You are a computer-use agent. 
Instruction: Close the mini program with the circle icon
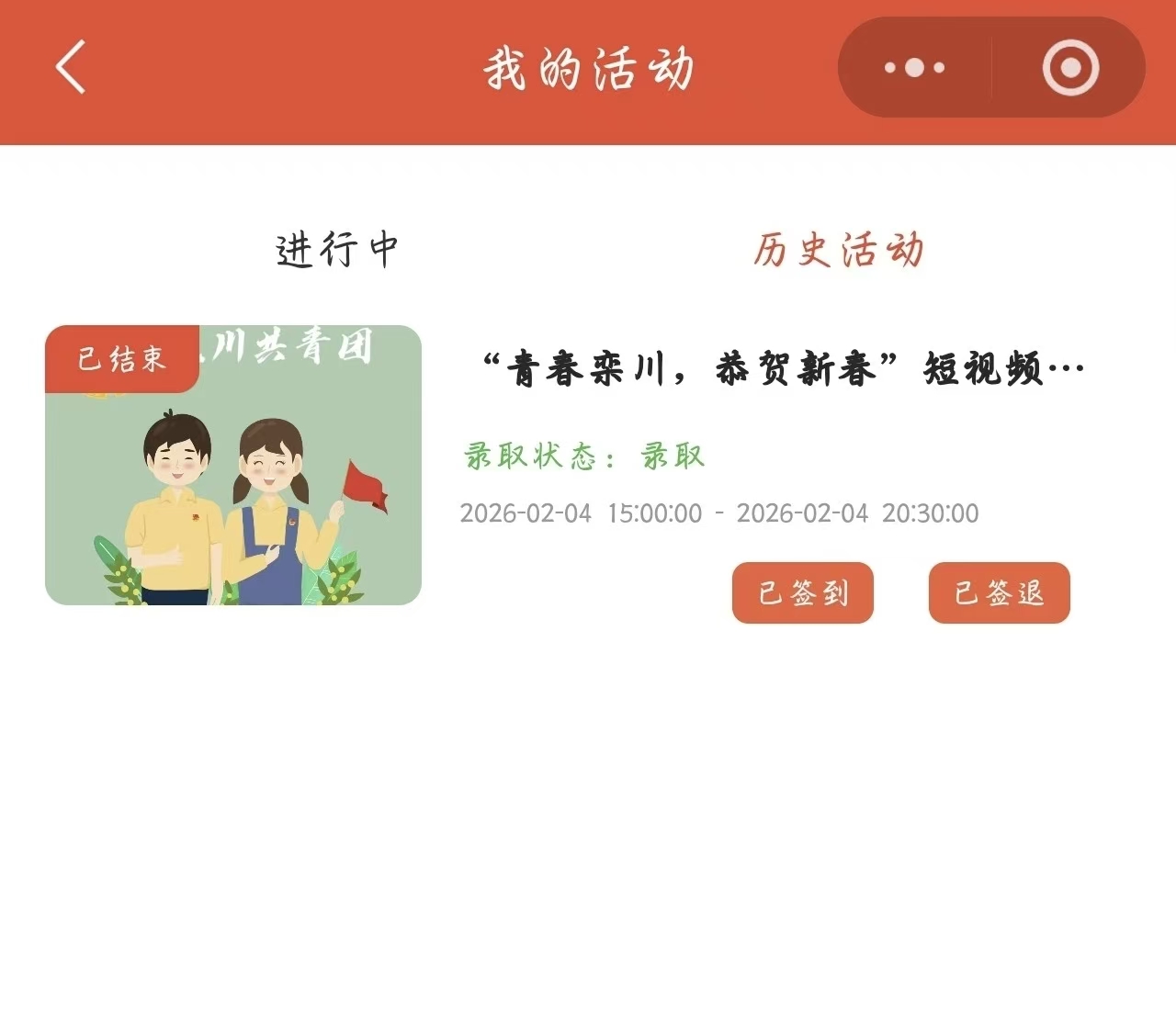(x=1070, y=67)
